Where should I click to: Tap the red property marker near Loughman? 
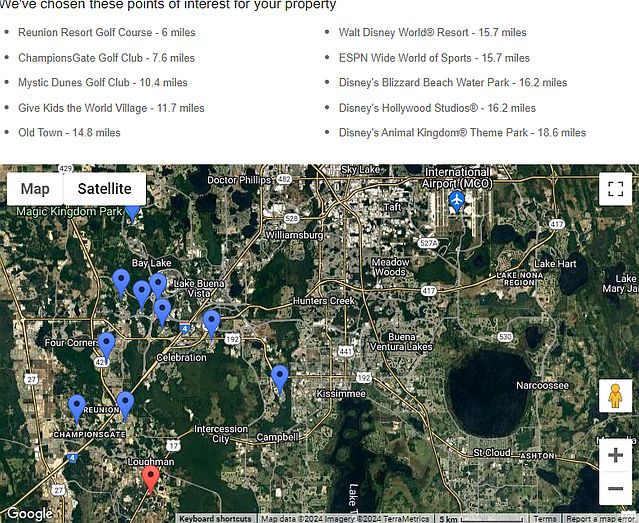tap(151, 478)
